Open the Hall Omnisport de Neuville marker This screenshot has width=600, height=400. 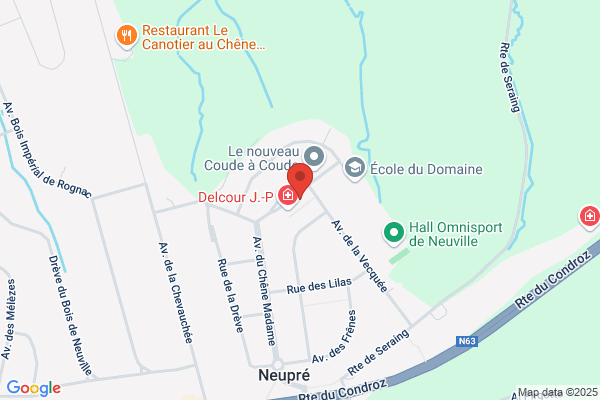click(x=394, y=233)
